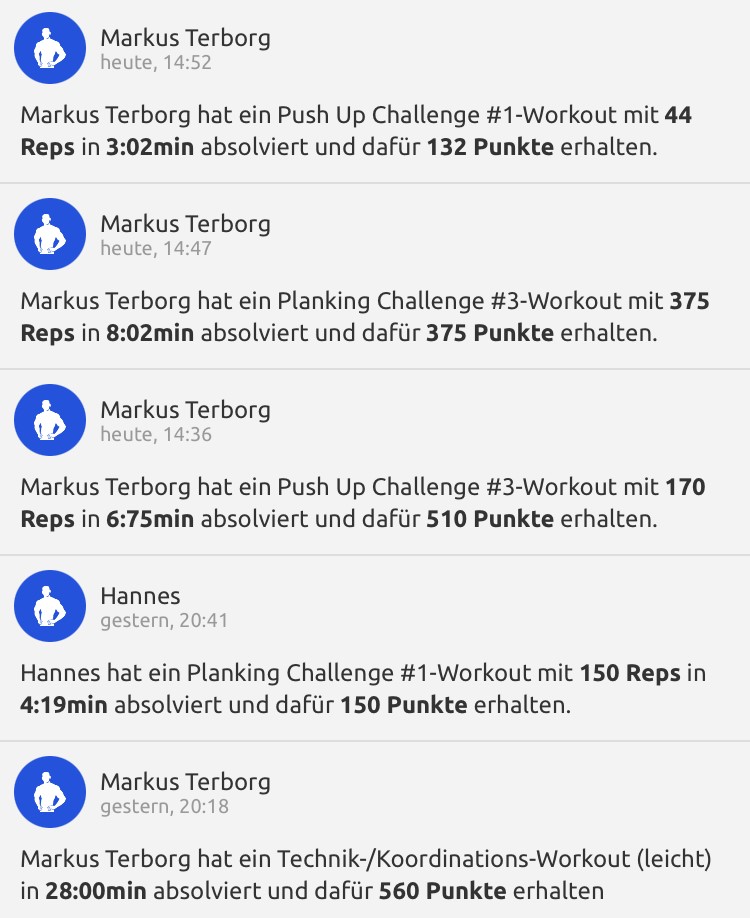Open the Planking Challenge #3 feed entry

click(x=360, y=317)
